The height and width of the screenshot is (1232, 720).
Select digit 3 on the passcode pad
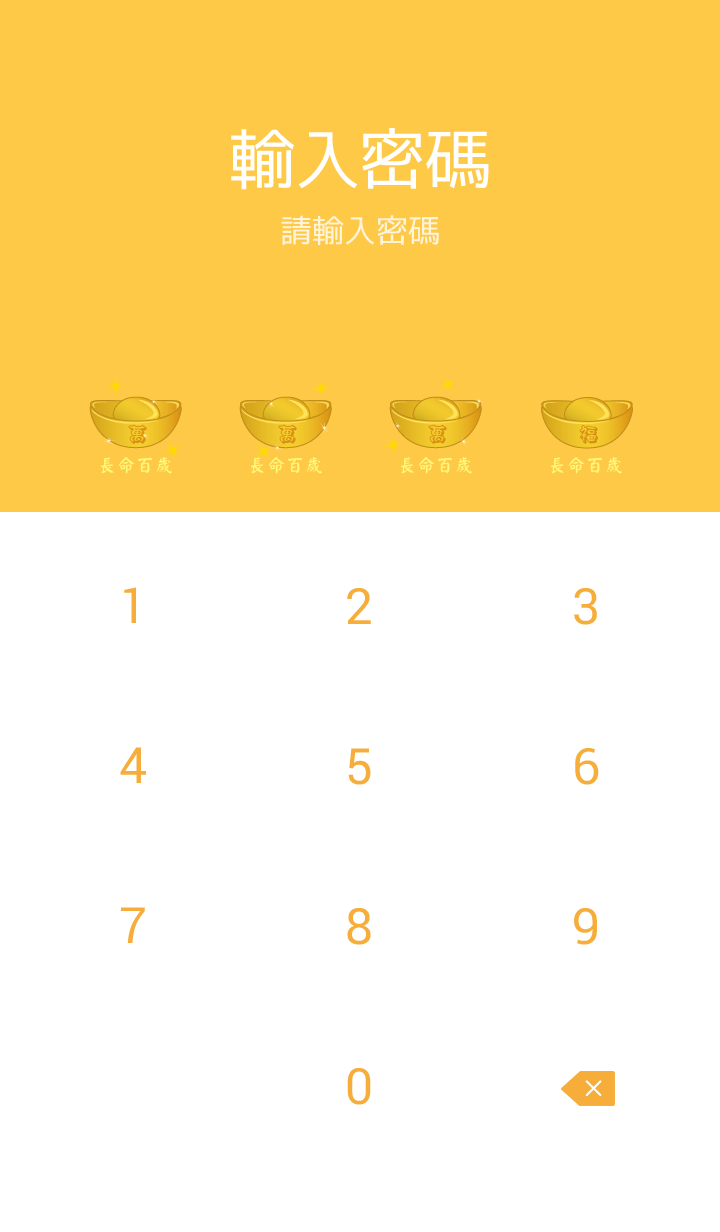click(586, 607)
